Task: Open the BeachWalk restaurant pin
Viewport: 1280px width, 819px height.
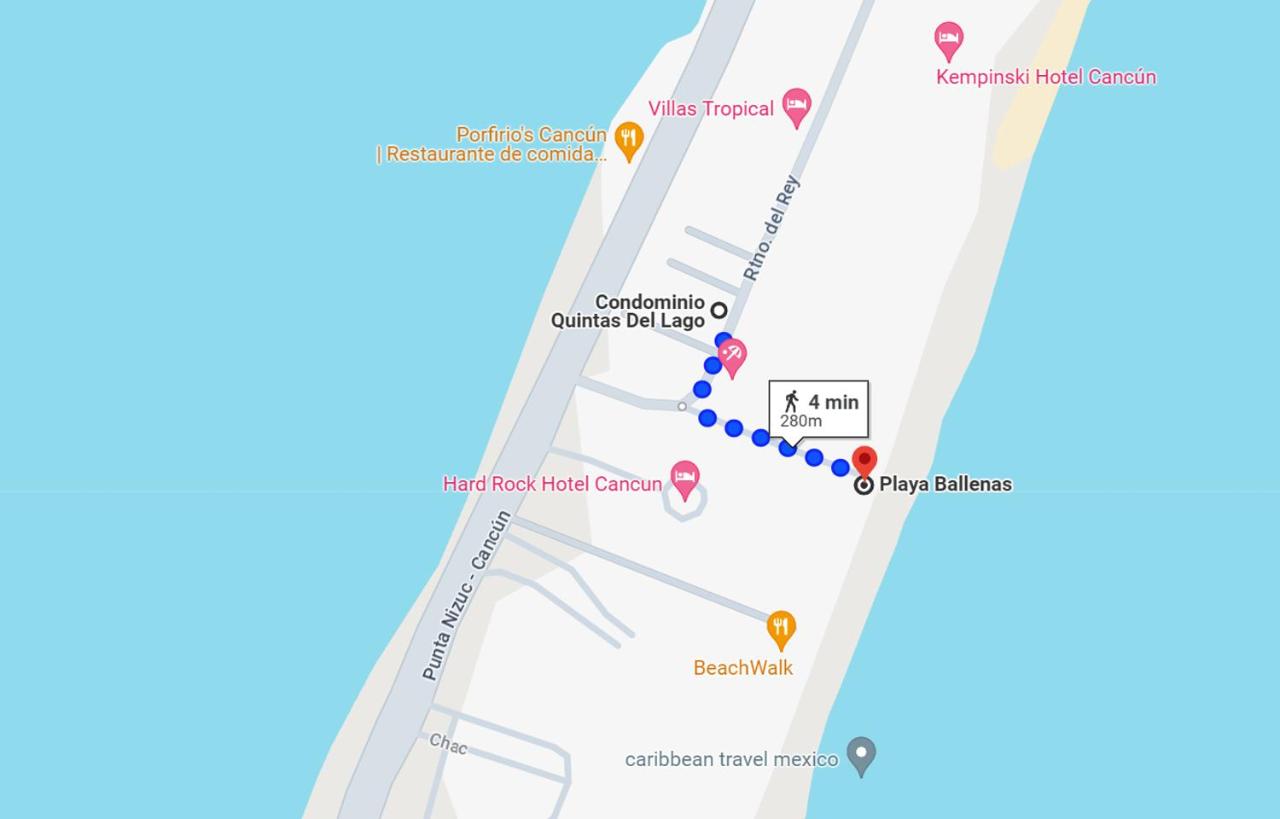Action: [781, 628]
